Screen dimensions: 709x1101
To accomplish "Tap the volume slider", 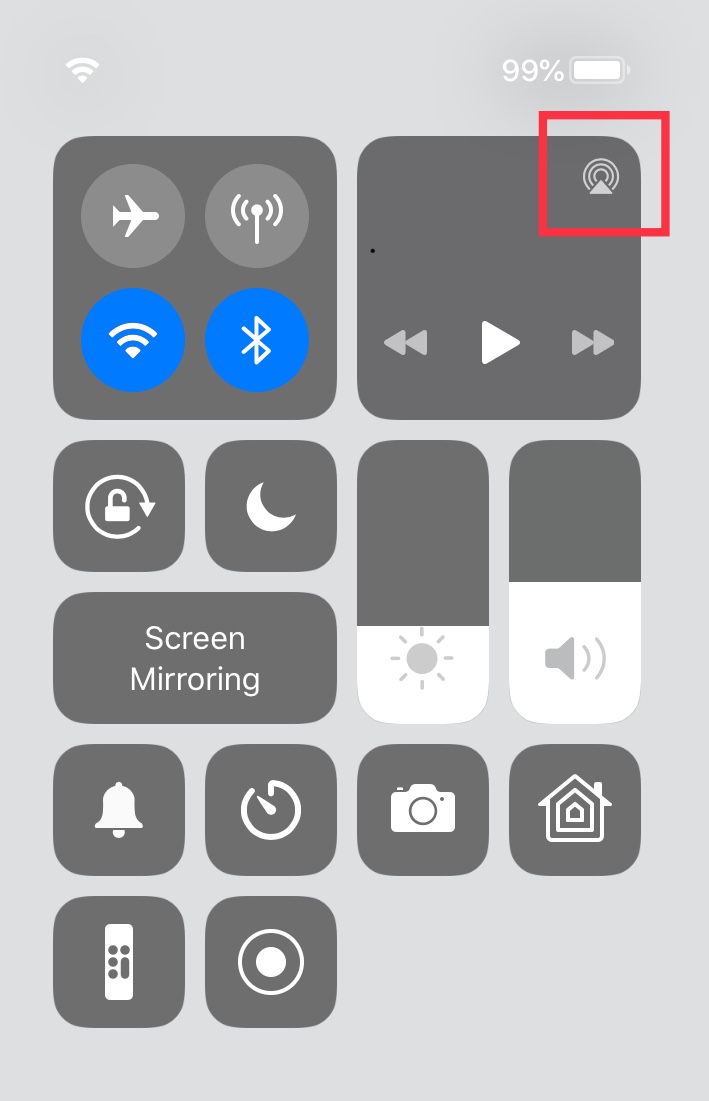I will point(575,582).
